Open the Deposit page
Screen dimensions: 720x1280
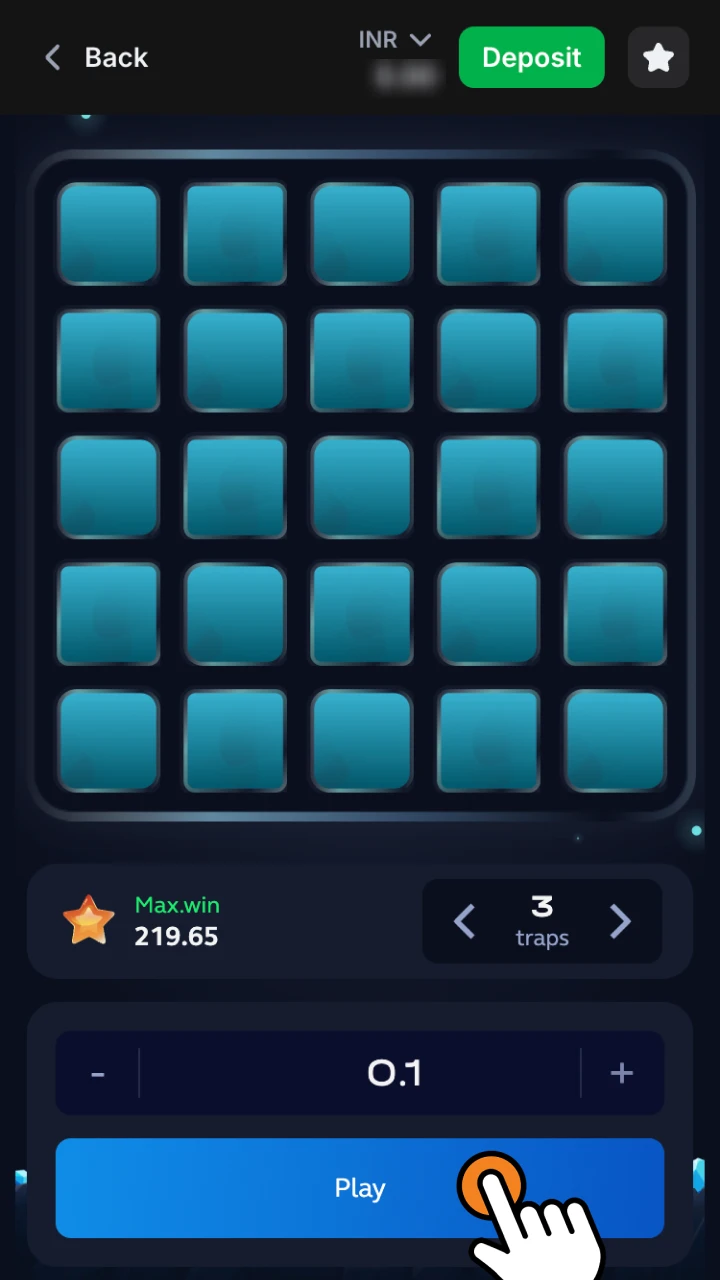(531, 57)
